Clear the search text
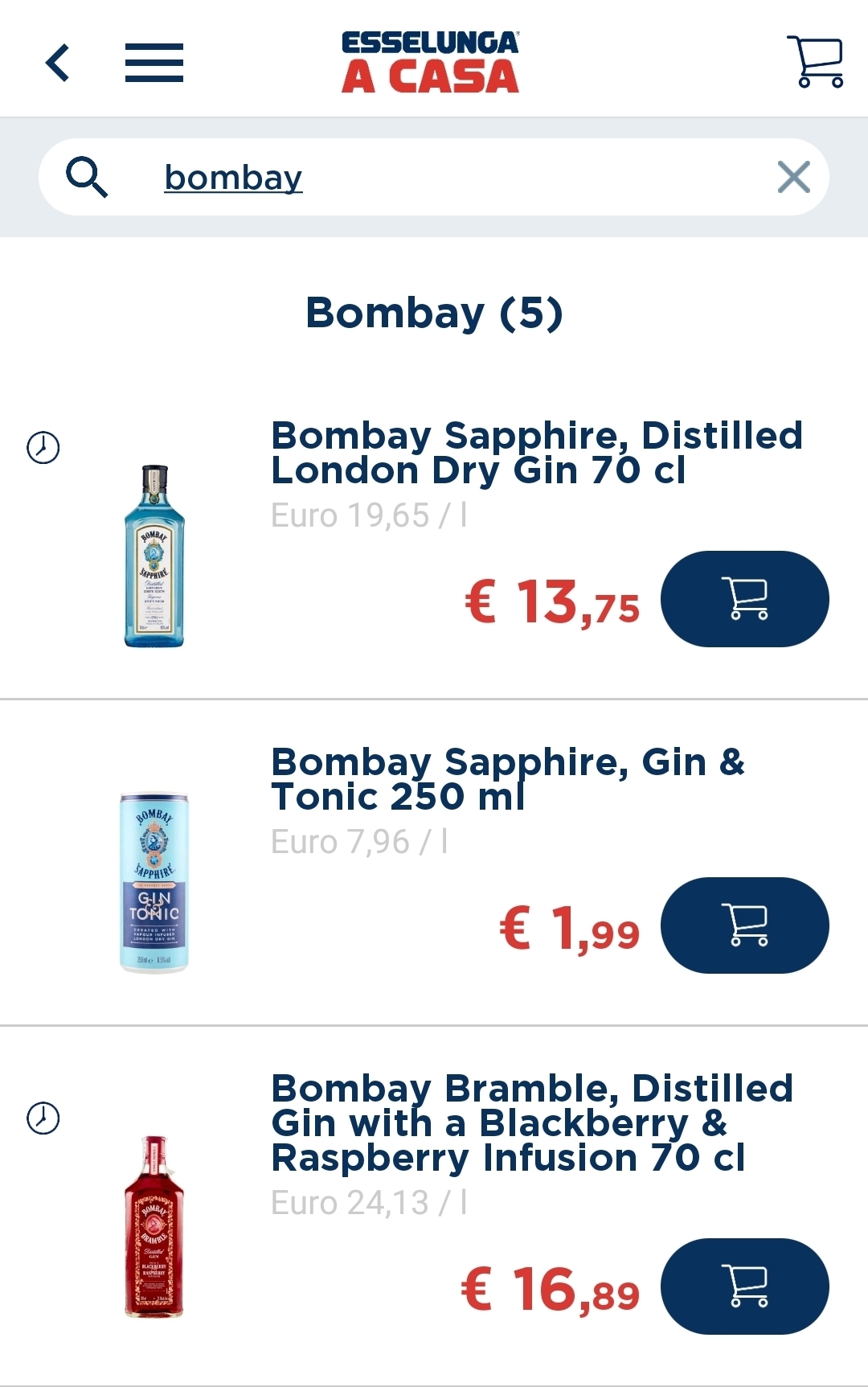Image resolution: width=868 pixels, height=1387 pixels. coord(793,178)
